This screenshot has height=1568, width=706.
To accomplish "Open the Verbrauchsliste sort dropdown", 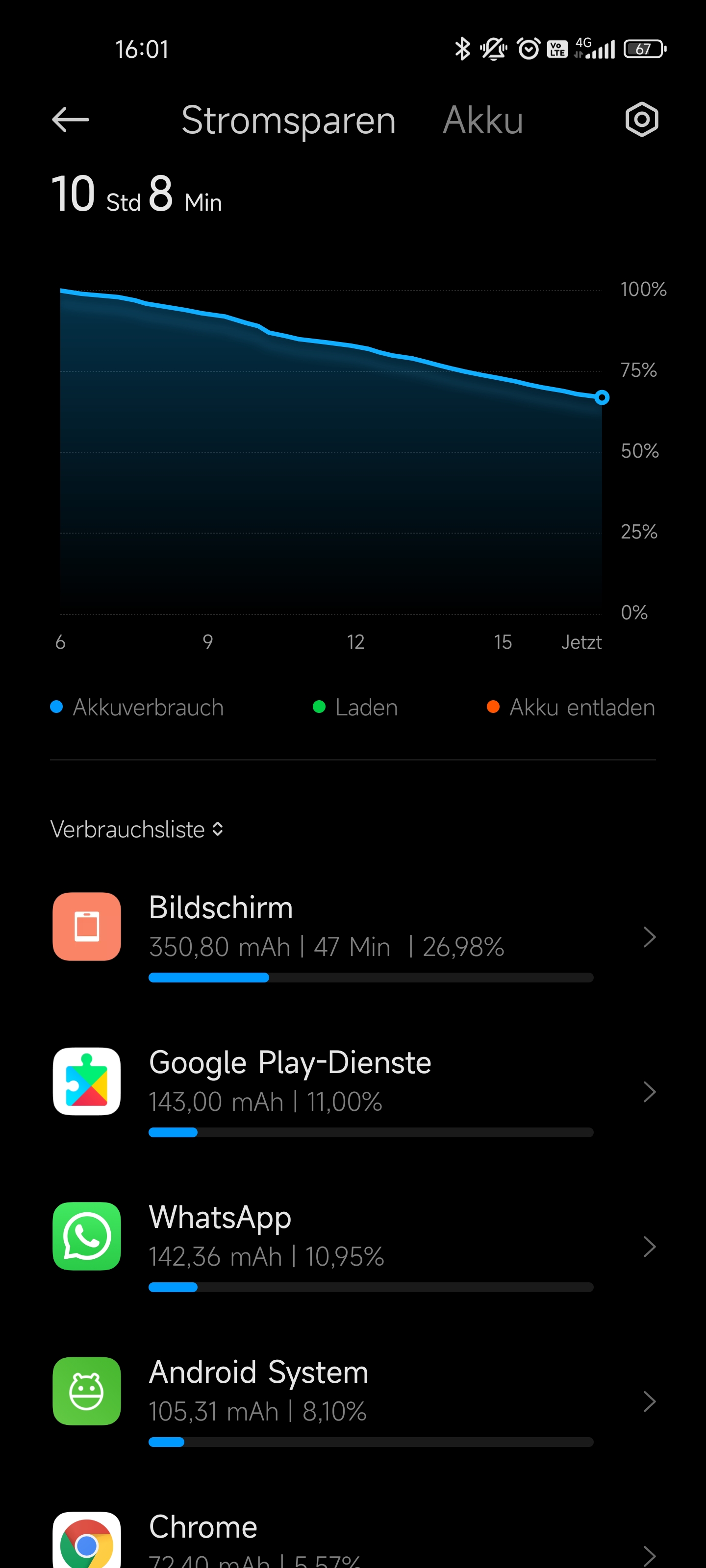I will coord(137,829).
